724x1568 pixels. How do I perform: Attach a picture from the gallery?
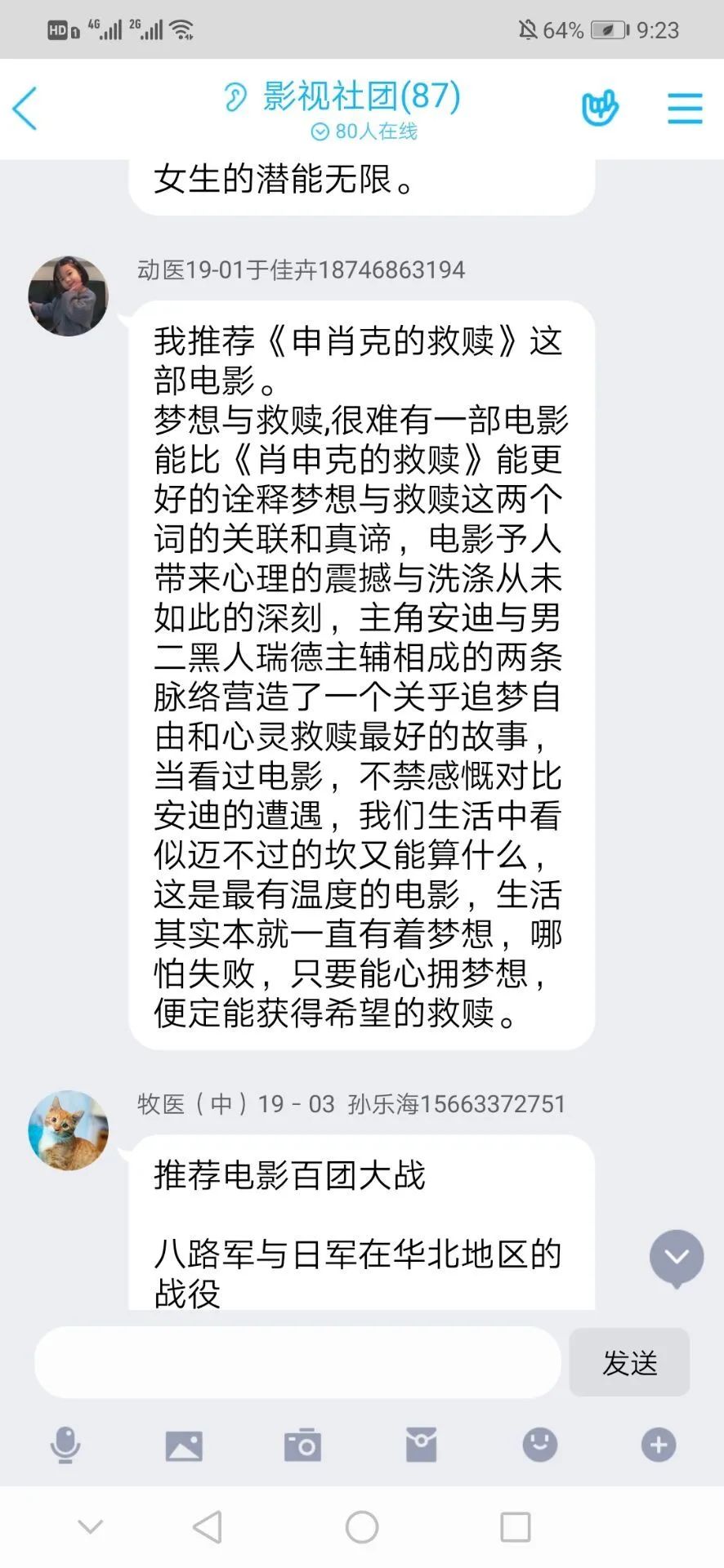(x=184, y=1445)
